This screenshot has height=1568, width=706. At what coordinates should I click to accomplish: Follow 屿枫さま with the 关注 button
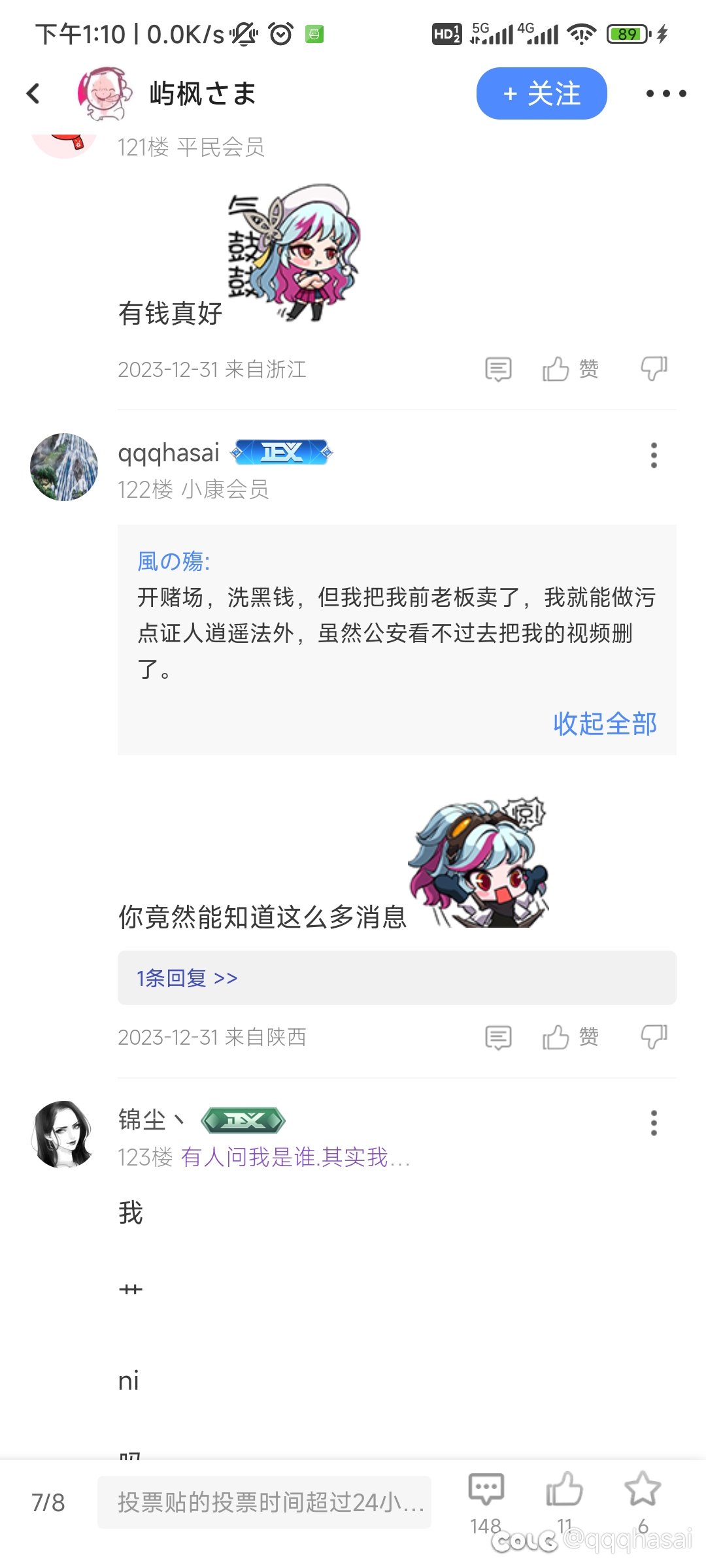pyautogui.click(x=541, y=93)
